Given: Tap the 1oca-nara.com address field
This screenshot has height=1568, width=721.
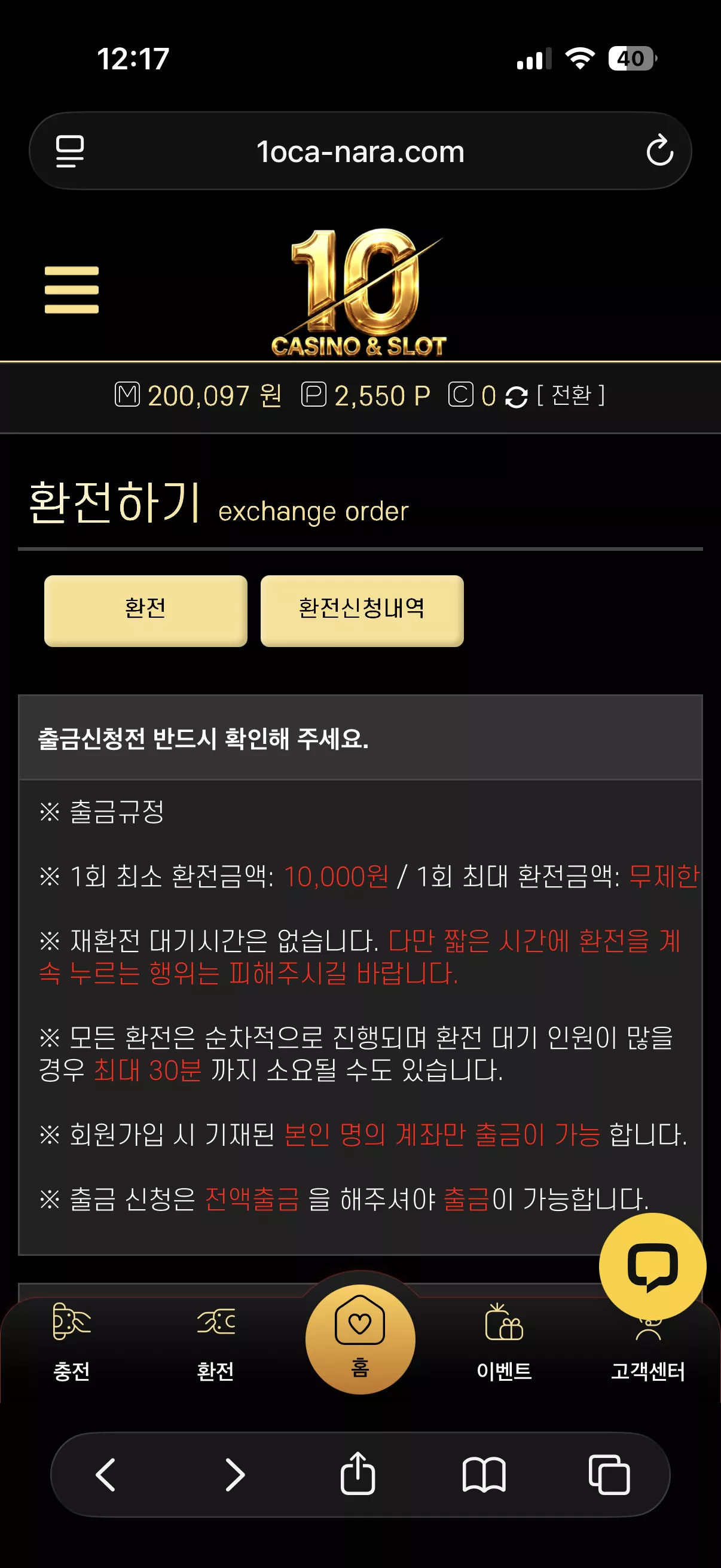Looking at the screenshot, I should [x=360, y=151].
